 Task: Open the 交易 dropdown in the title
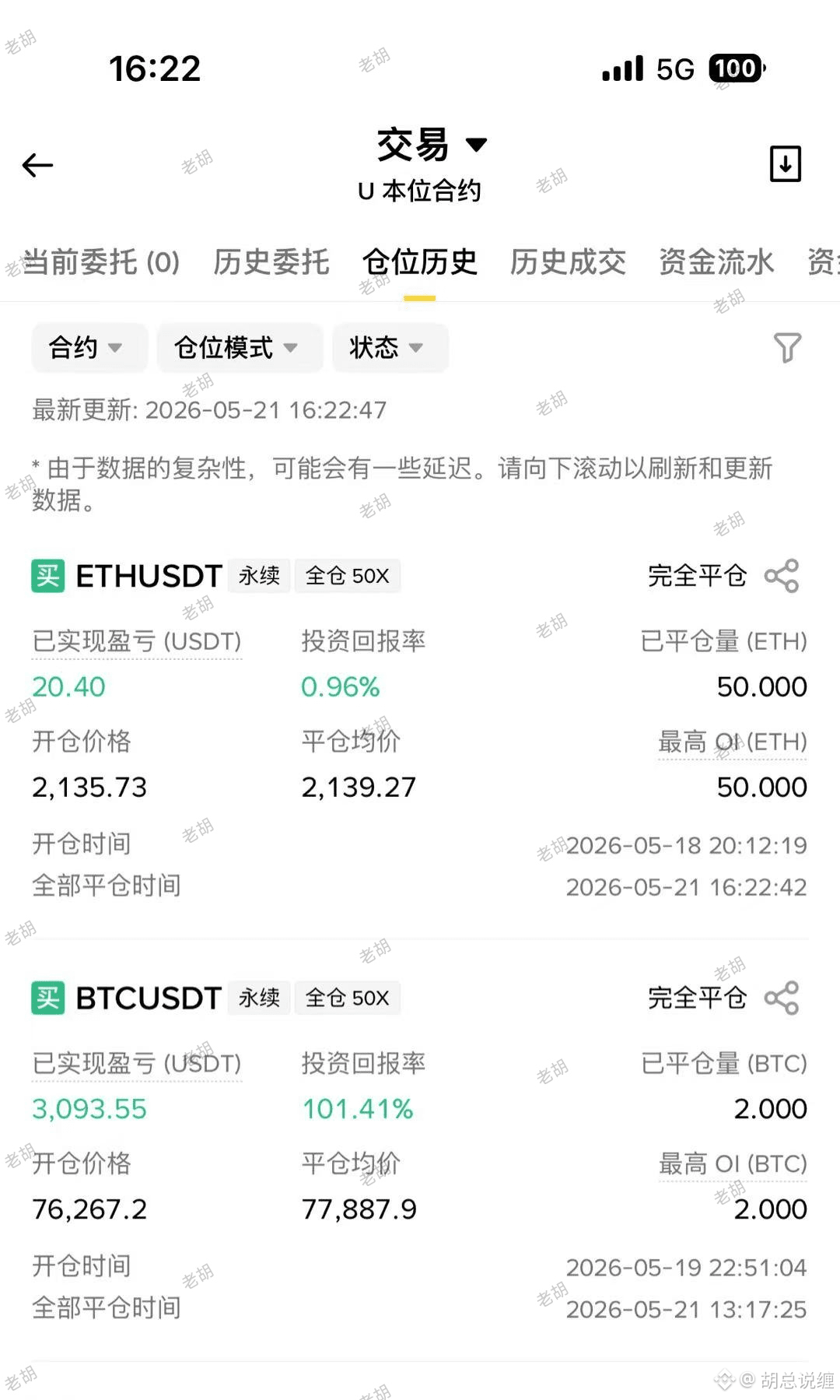(432, 145)
